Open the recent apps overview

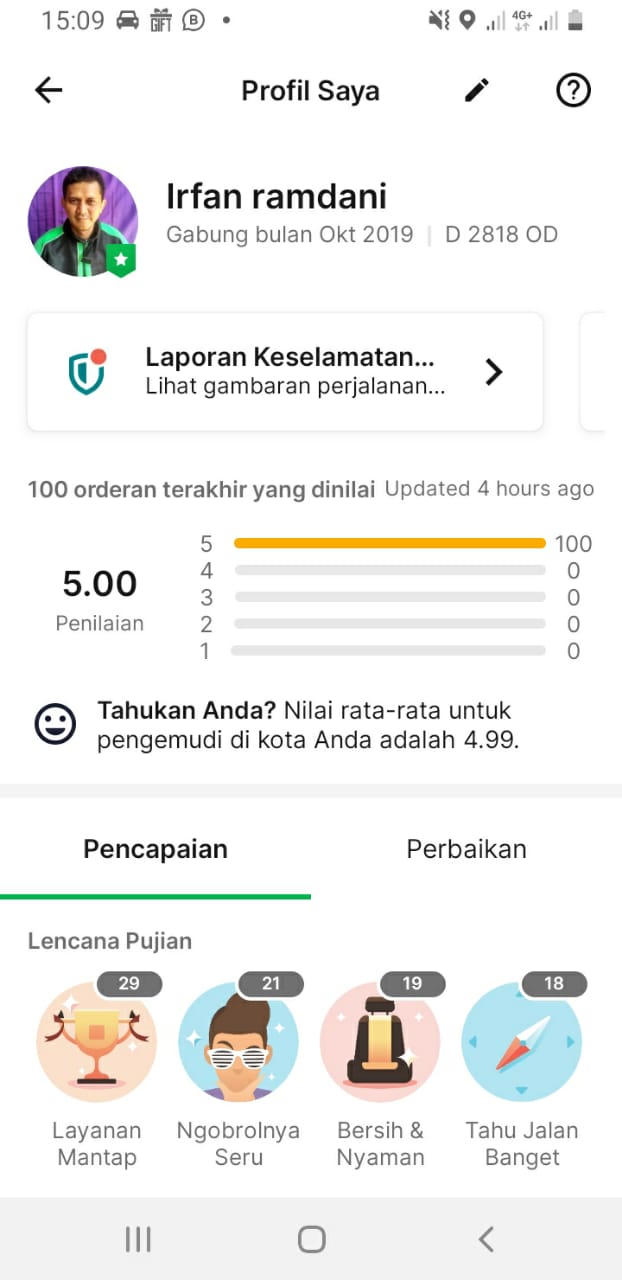pos(138,1240)
